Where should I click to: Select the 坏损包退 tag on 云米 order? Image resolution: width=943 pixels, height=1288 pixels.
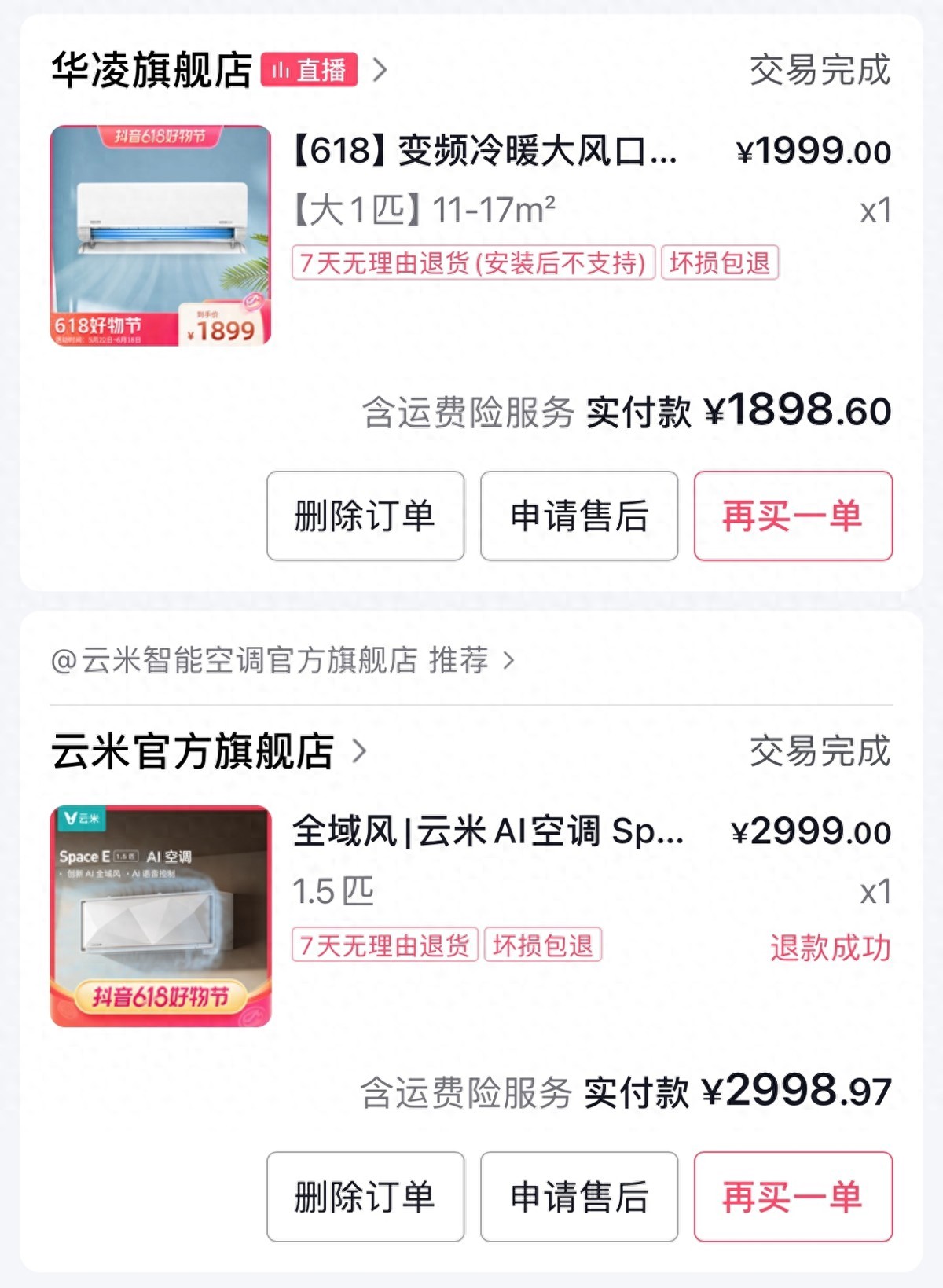click(545, 947)
